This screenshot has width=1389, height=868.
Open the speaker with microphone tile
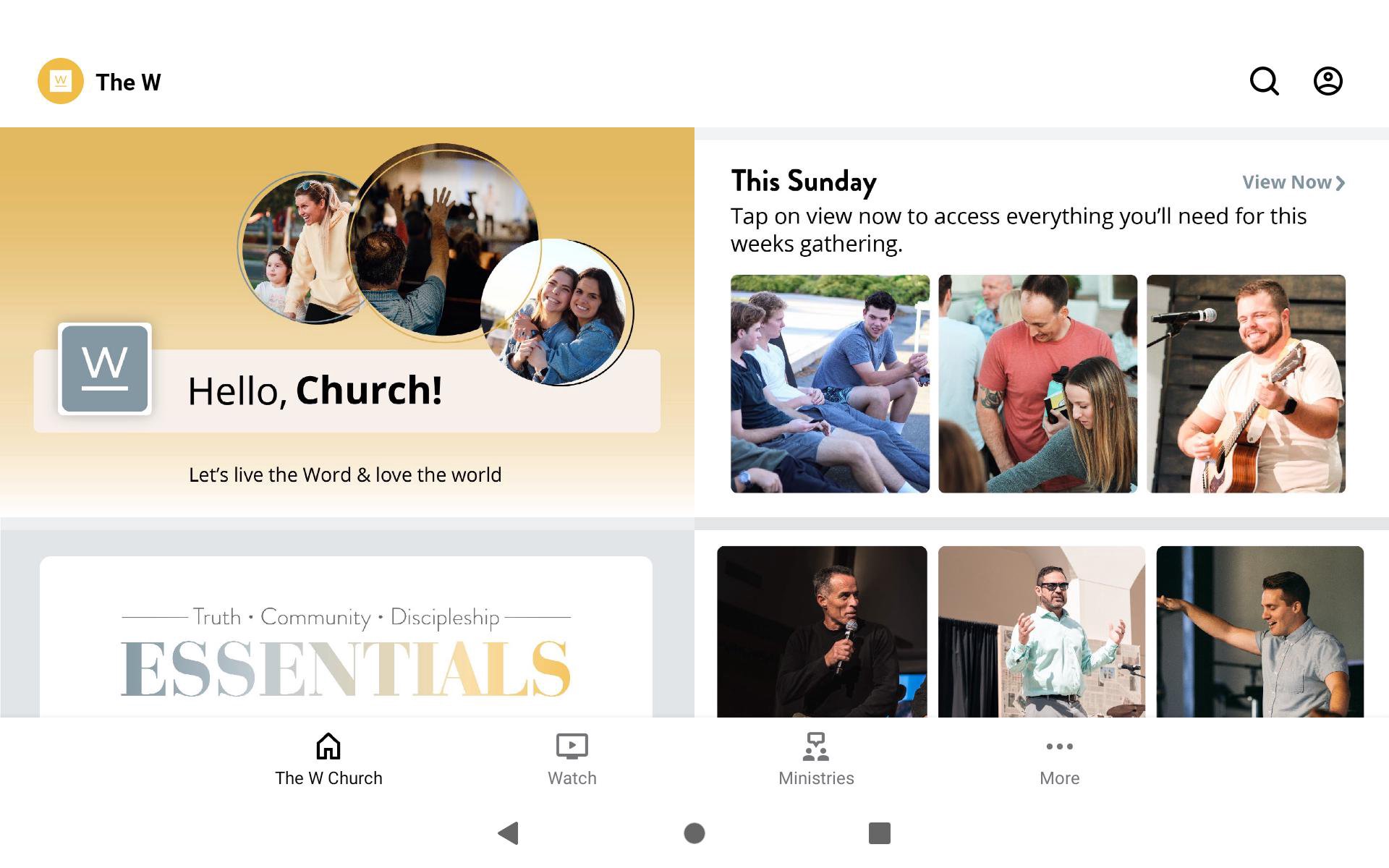point(822,631)
